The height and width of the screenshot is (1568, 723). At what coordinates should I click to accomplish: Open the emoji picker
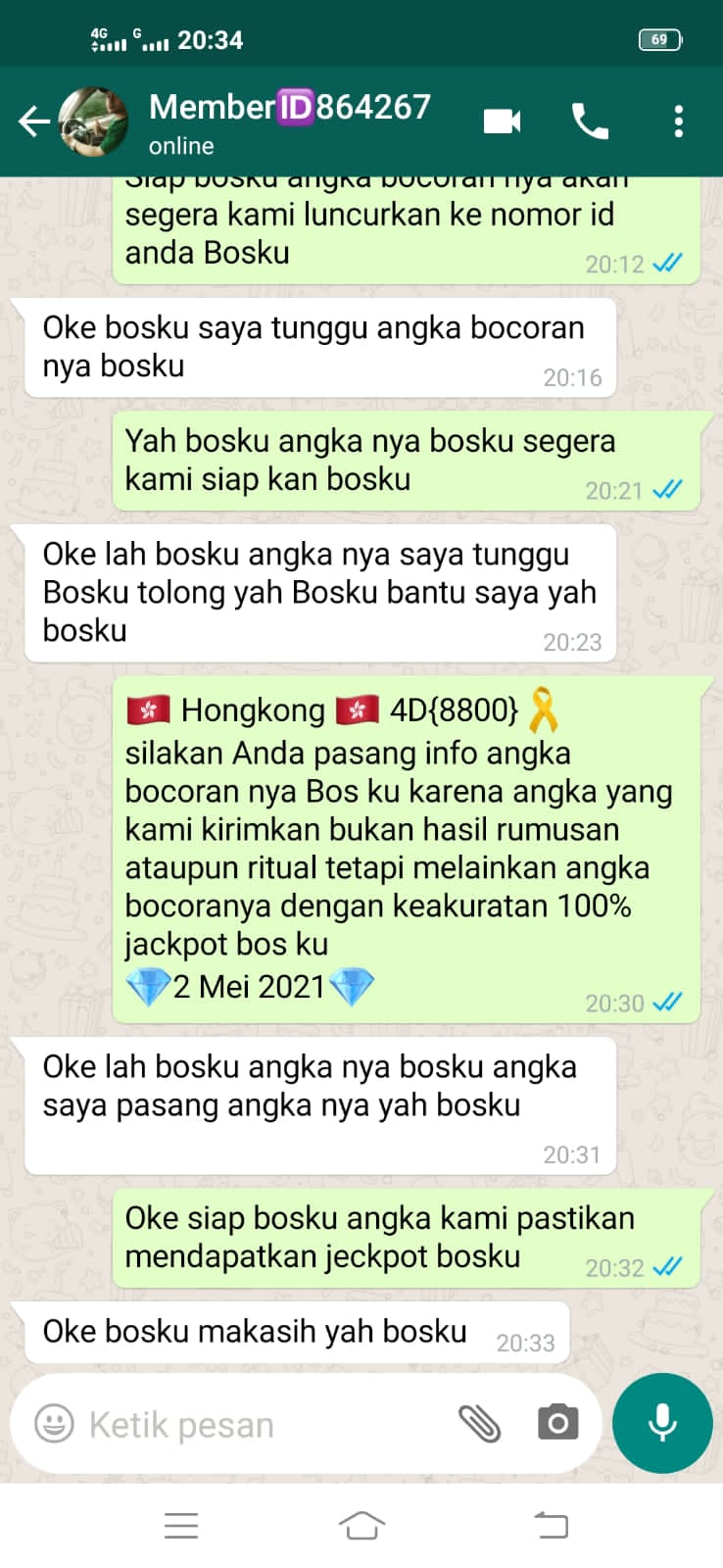(x=54, y=1424)
